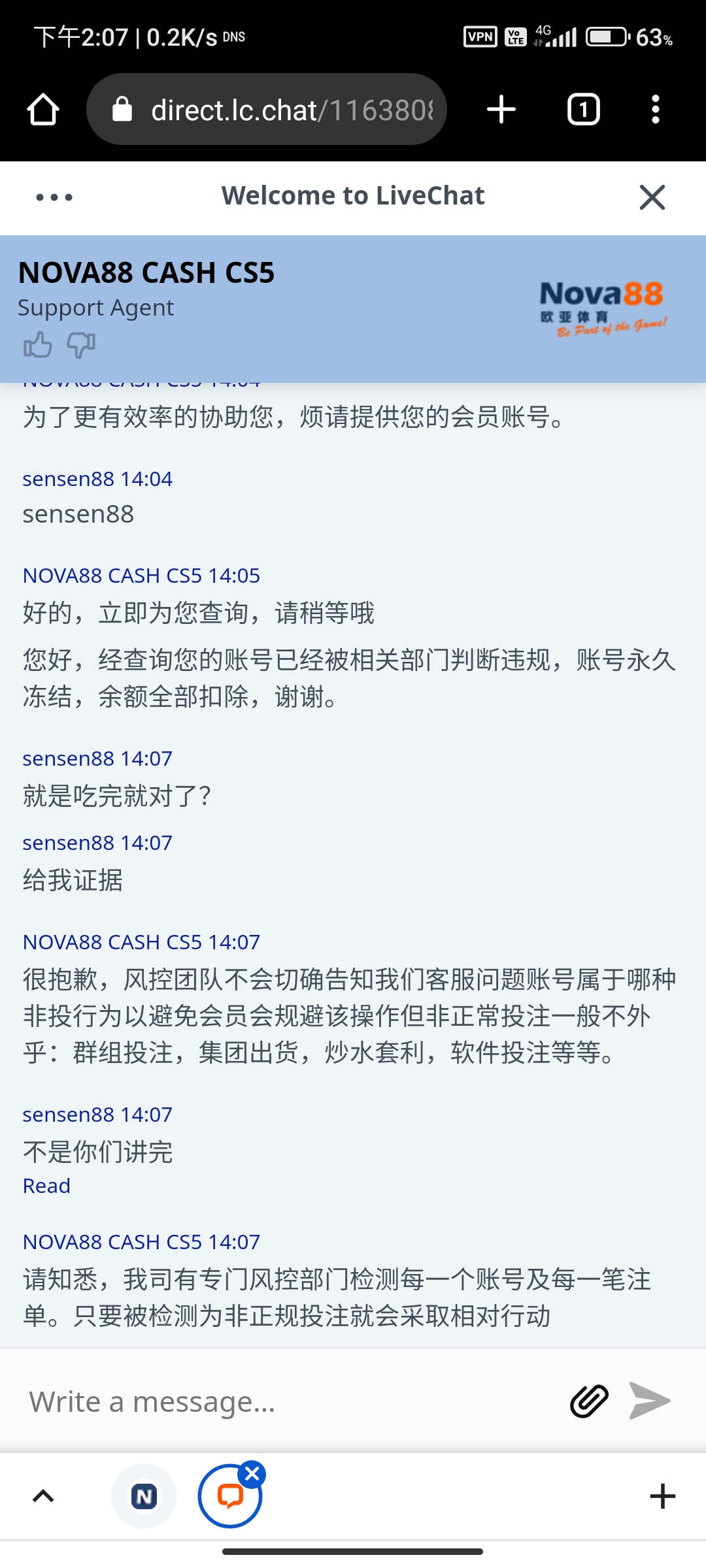Open a new browser tab
This screenshot has height=1568, width=706.
tap(501, 109)
